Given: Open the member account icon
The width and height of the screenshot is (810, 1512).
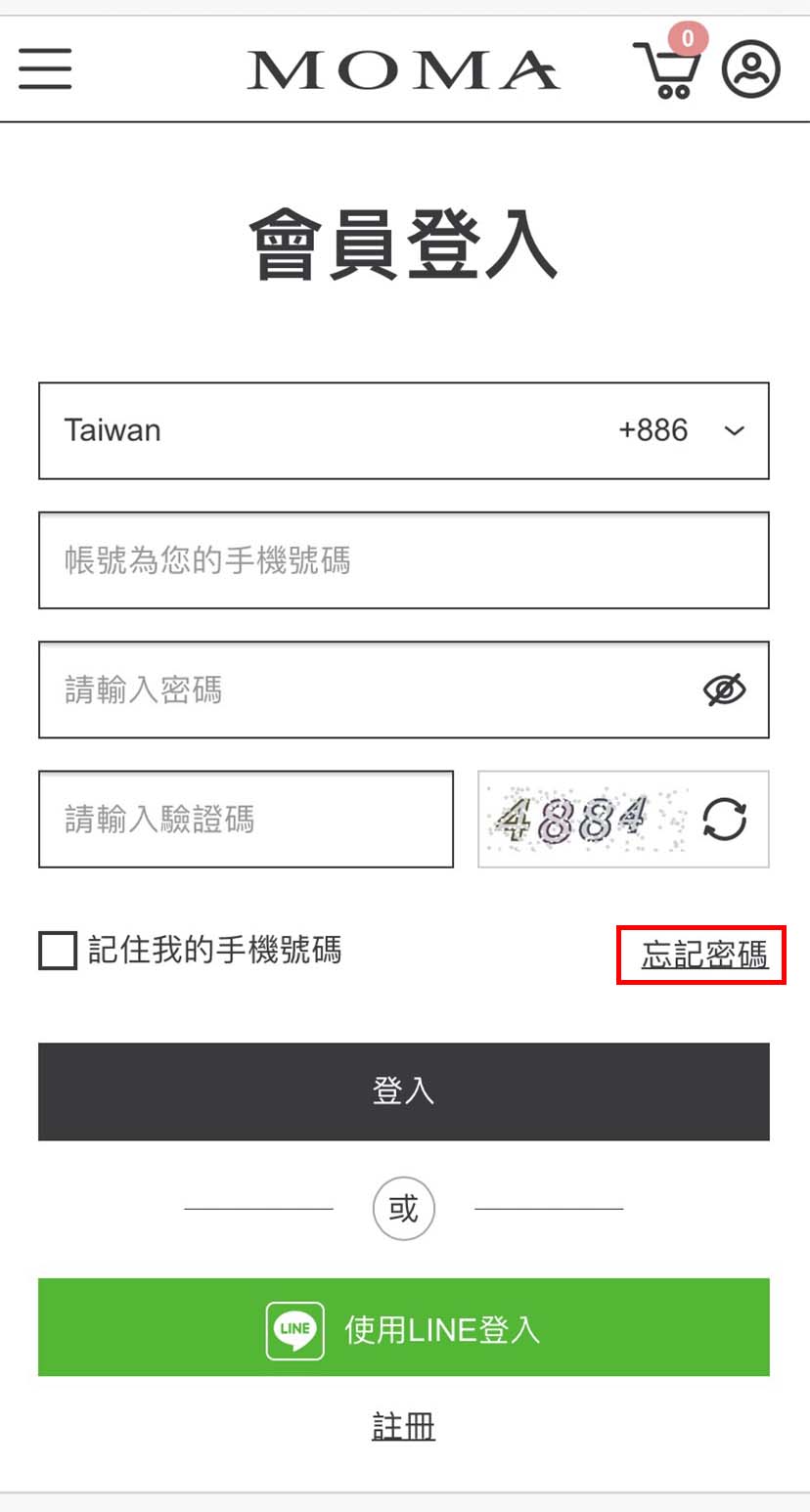Looking at the screenshot, I should [x=751, y=68].
